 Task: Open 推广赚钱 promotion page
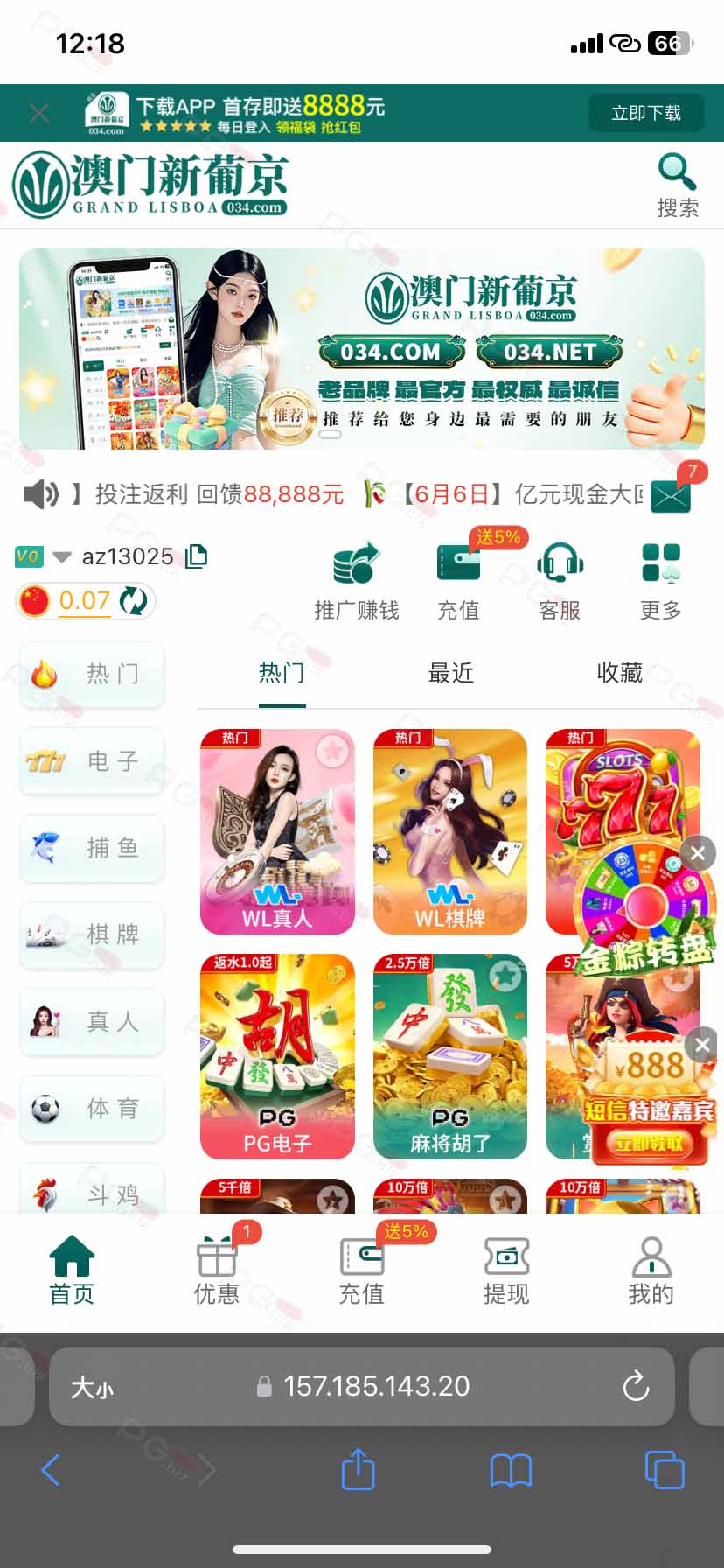click(x=357, y=581)
